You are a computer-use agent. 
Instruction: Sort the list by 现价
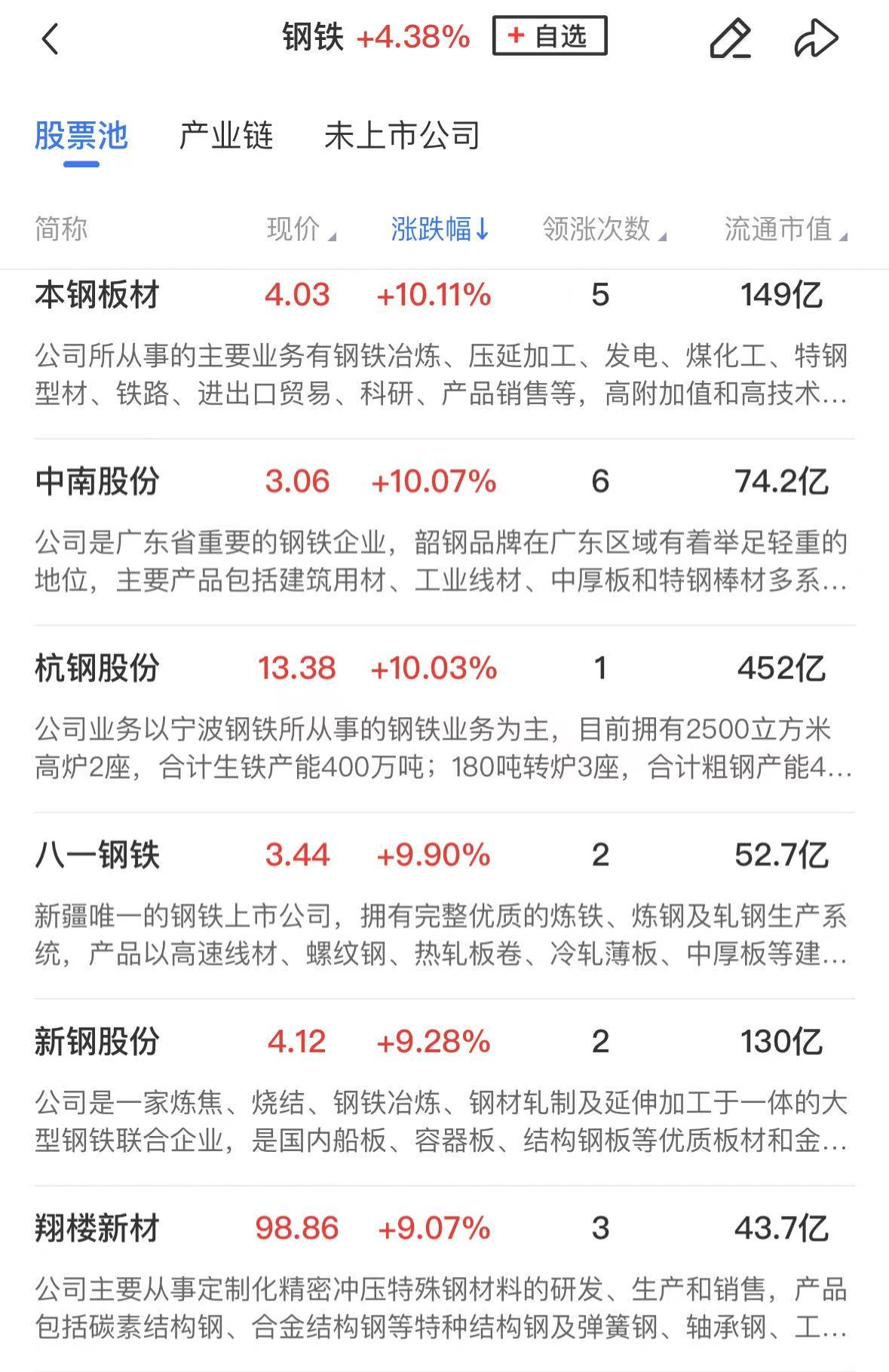[300, 229]
